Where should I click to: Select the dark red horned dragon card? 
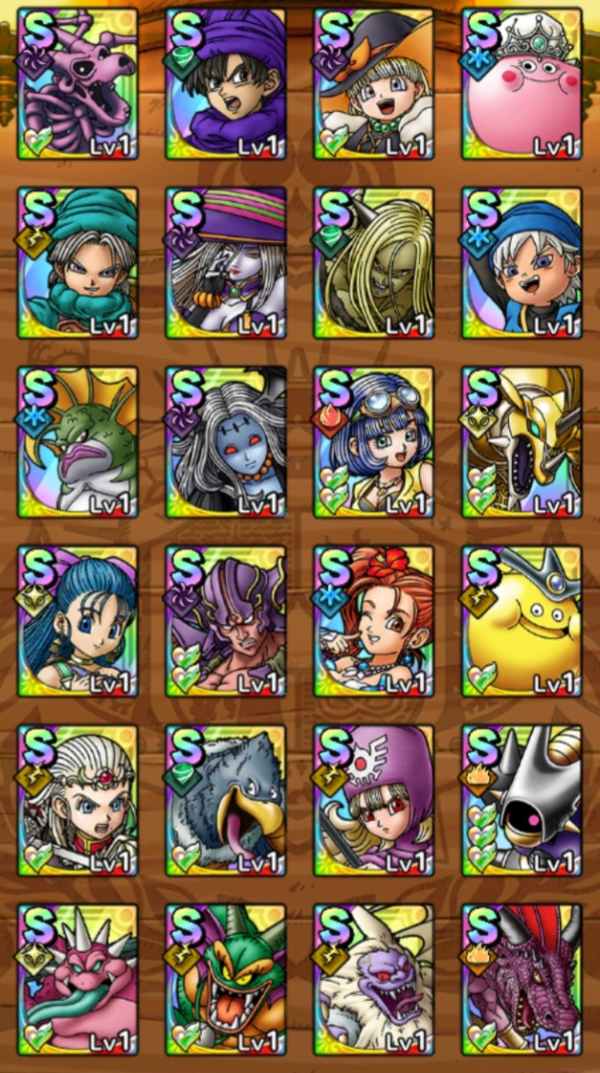coord(522,978)
